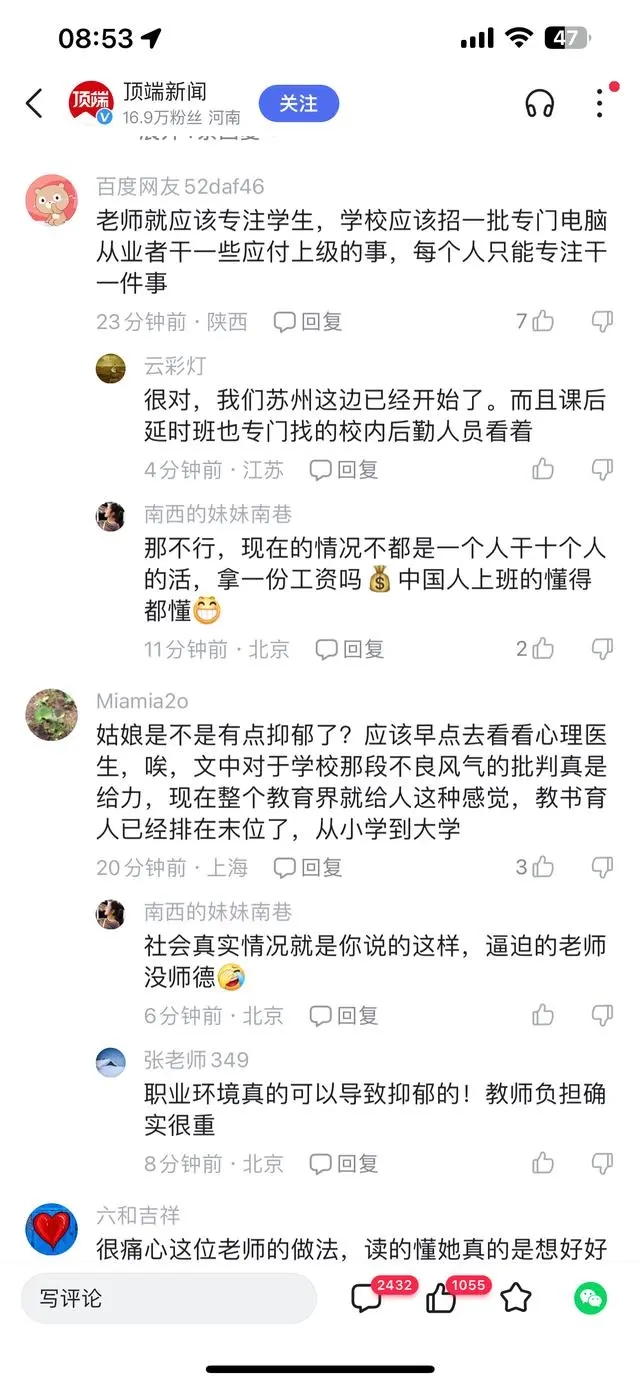Image resolution: width=640 pixels, height=1385 pixels.
Task: Reply to 云彩灯's comment
Action: 343,469
